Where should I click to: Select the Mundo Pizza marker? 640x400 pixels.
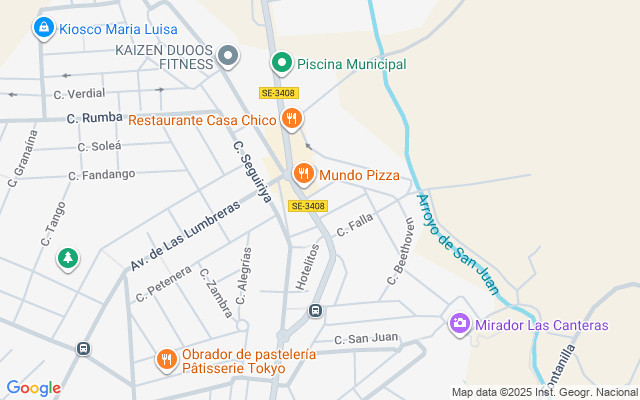(304, 174)
